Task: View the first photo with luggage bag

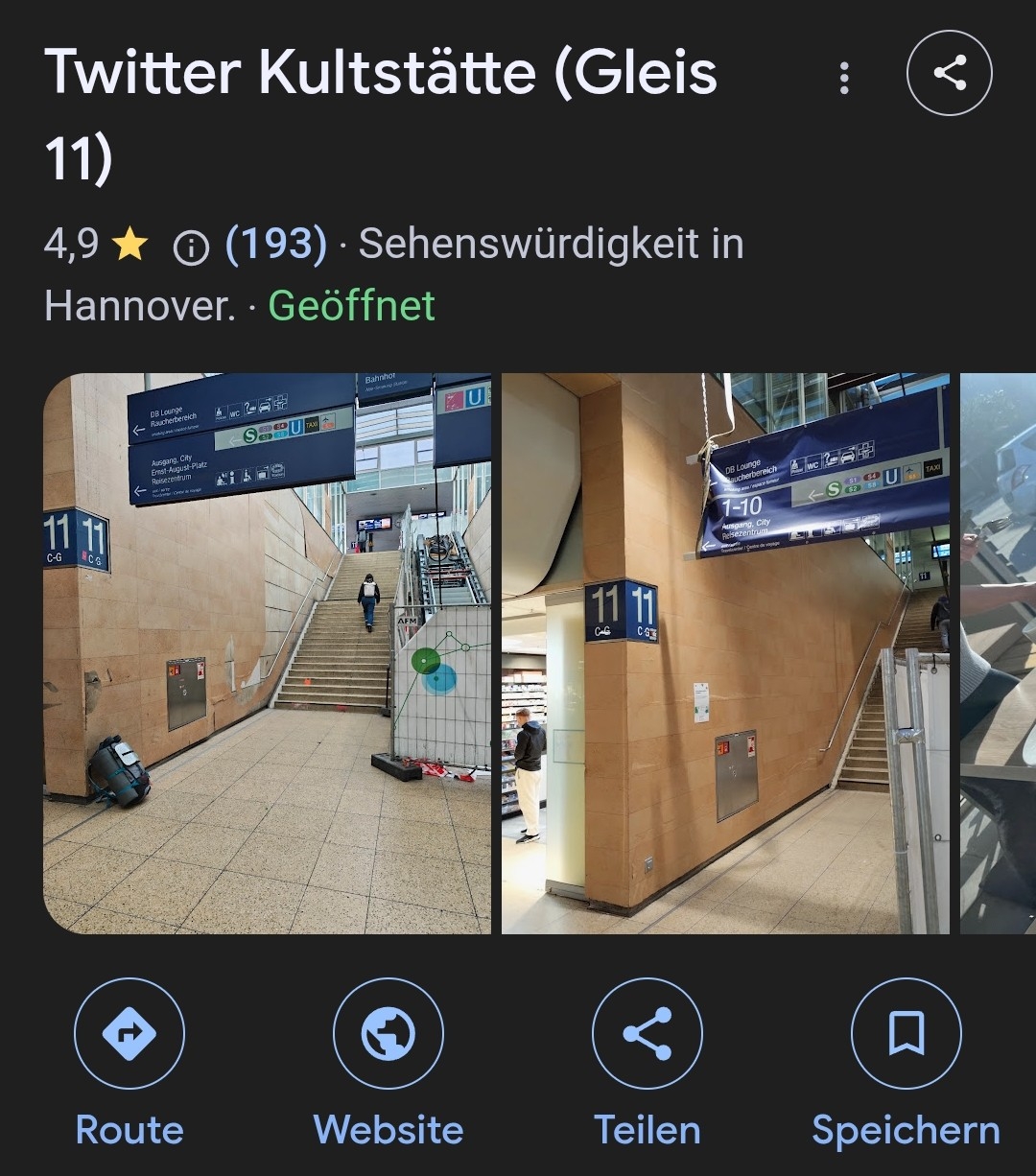Action: click(267, 652)
